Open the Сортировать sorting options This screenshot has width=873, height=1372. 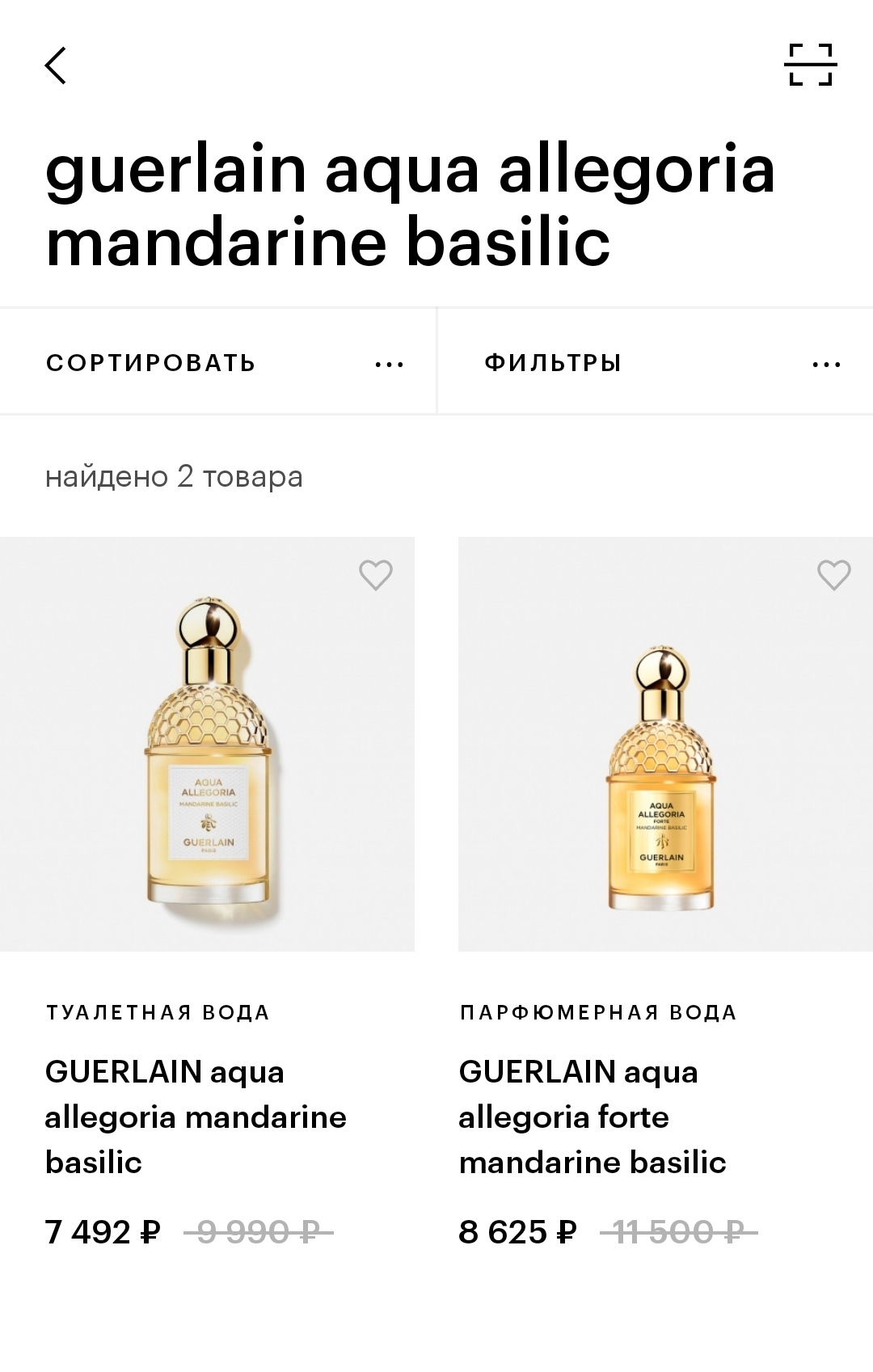pyautogui.click(x=217, y=363)
